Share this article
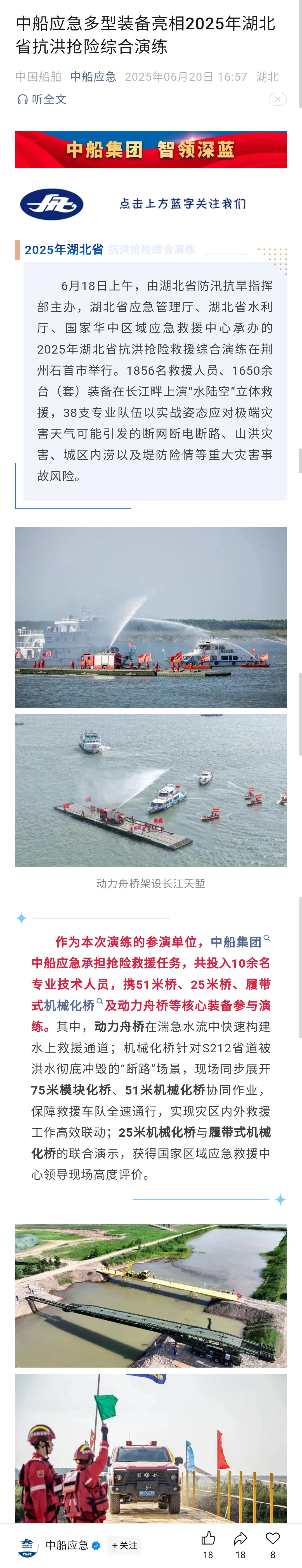 240,1539
